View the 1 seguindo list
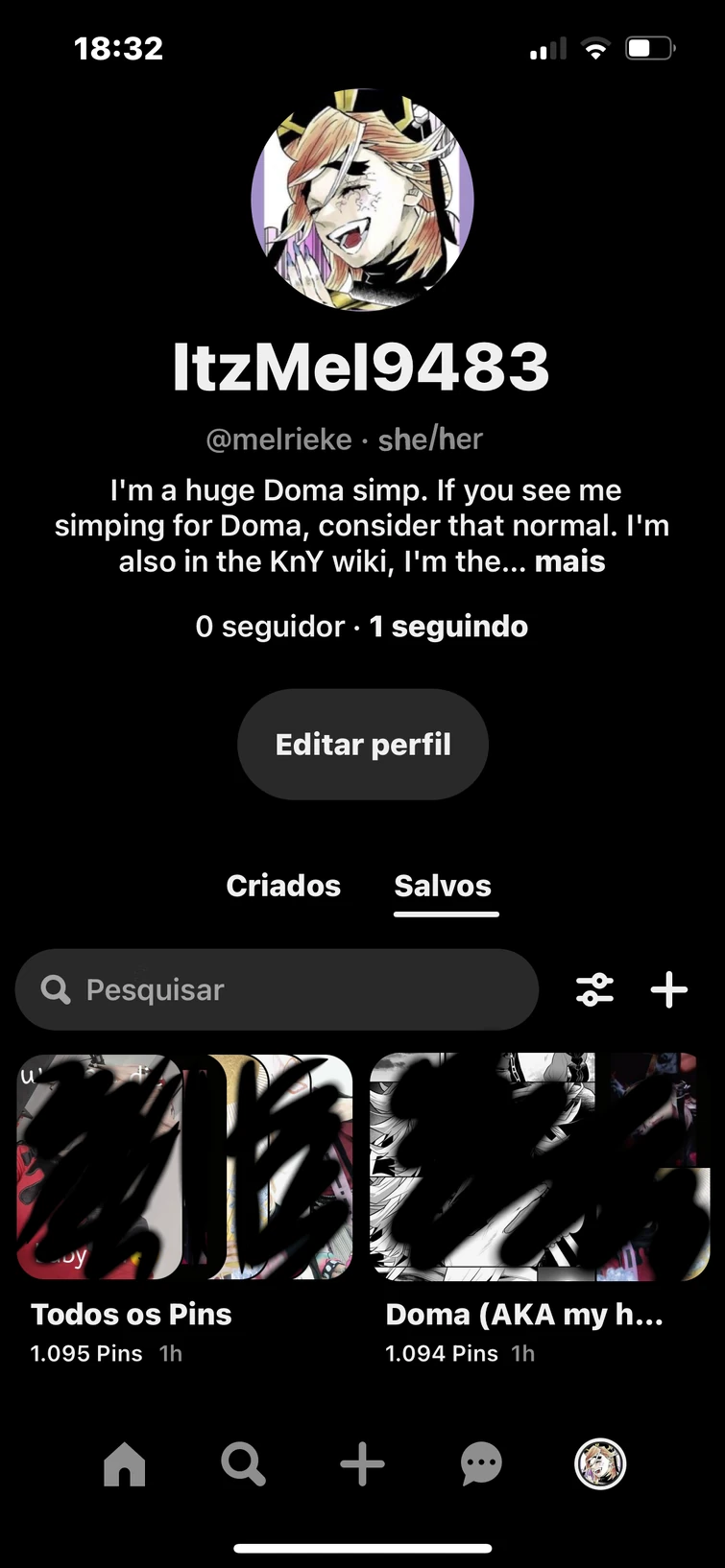This screenshot has height=1568, width=725. click(x=448, y=627)
